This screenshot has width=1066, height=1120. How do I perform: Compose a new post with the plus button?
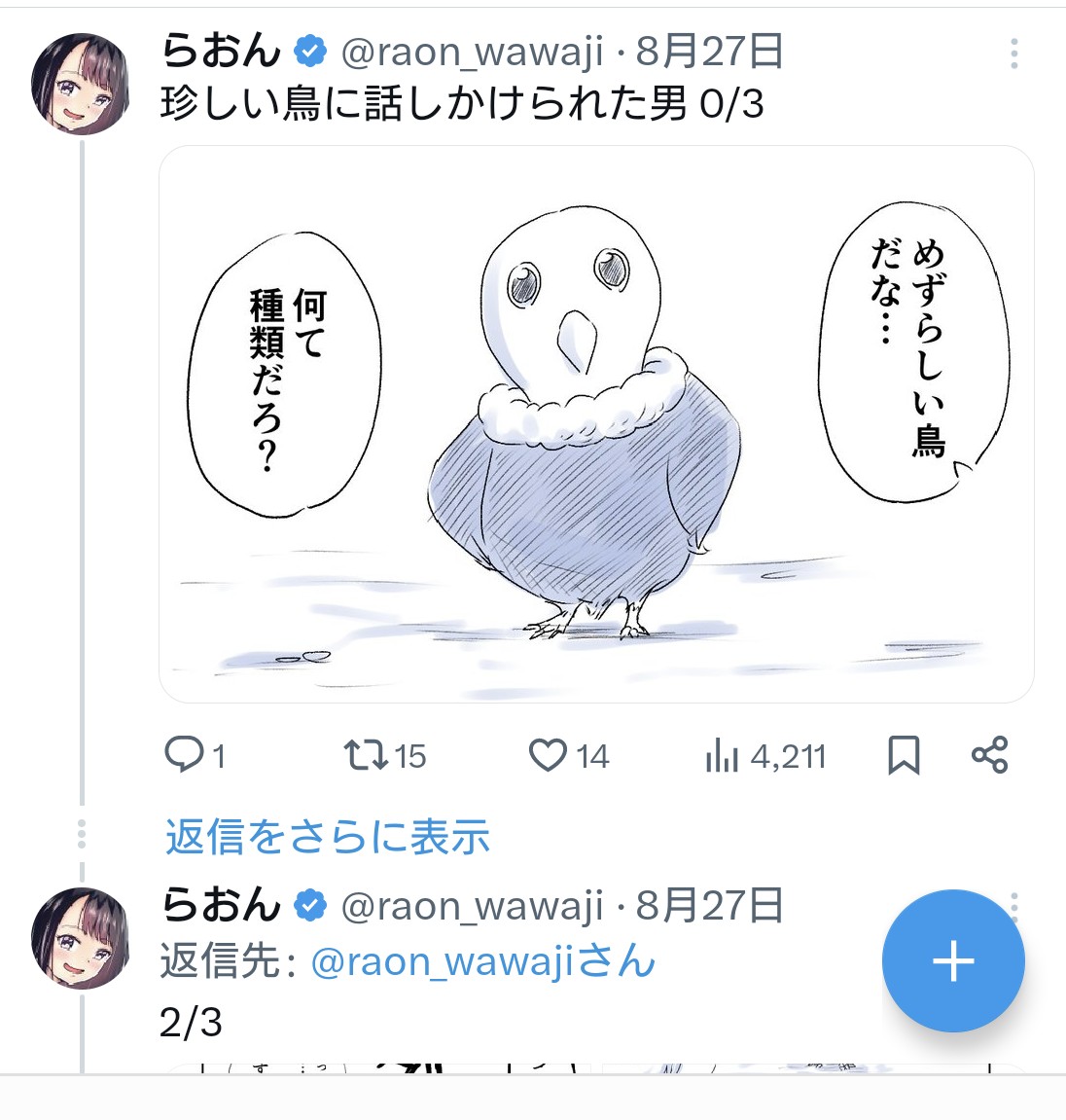[952, 960]
